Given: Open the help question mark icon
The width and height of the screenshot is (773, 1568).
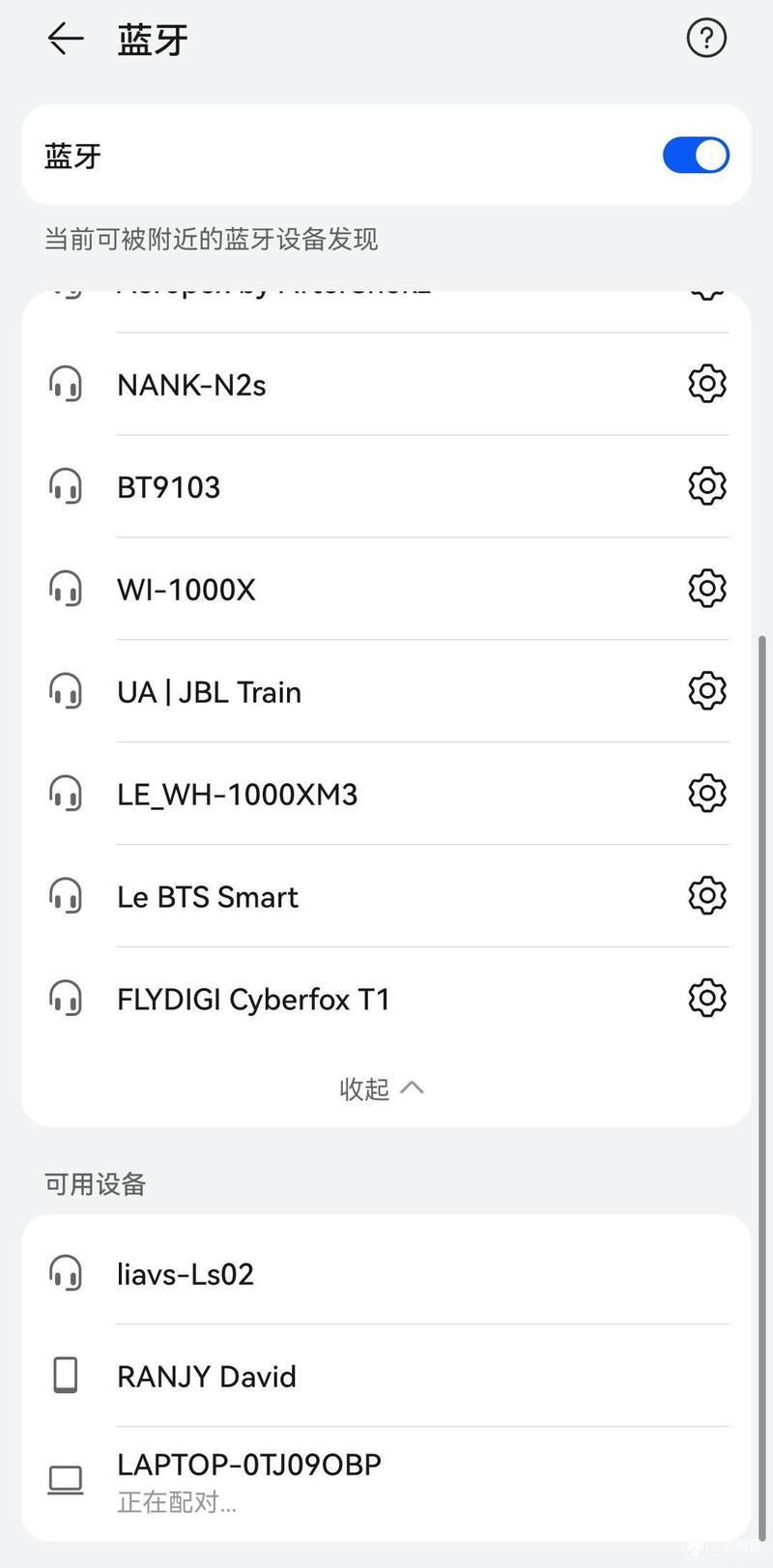Looking at the screenshot, I should [x=706, y=39].
